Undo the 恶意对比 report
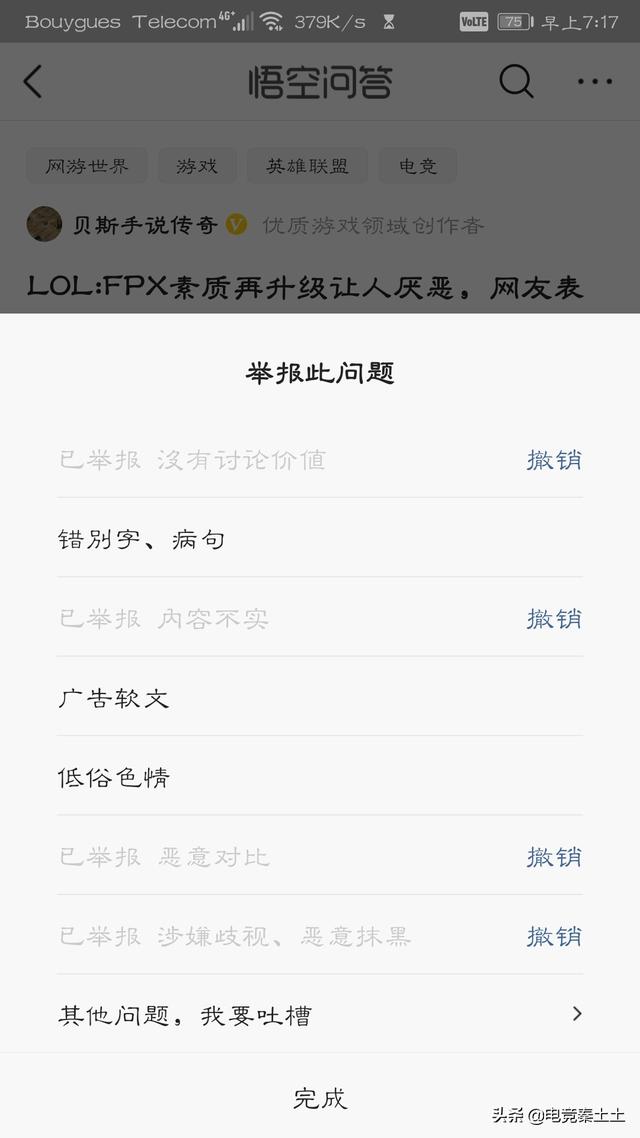 [554, 857]
